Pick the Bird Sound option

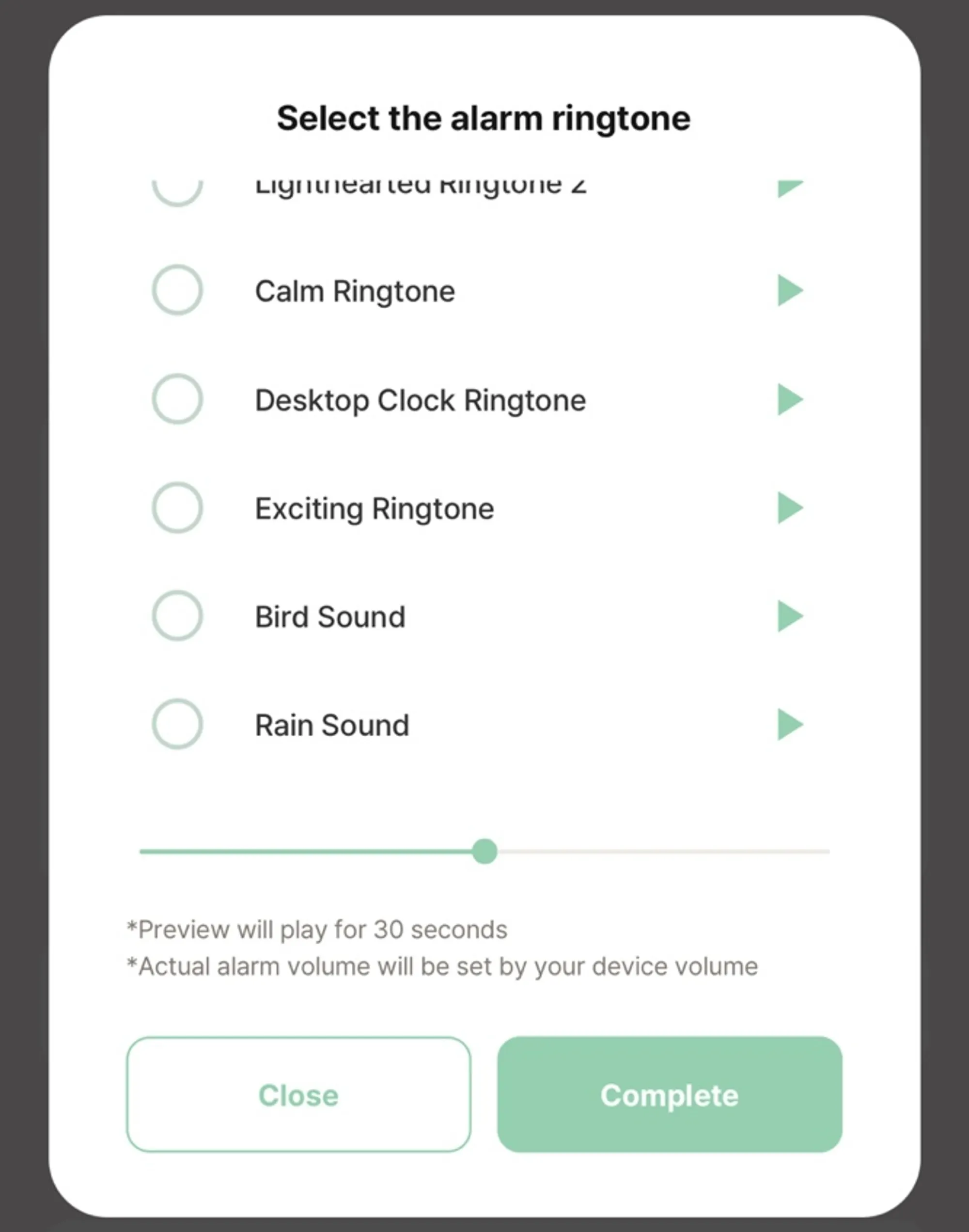(x=177, y=616)
